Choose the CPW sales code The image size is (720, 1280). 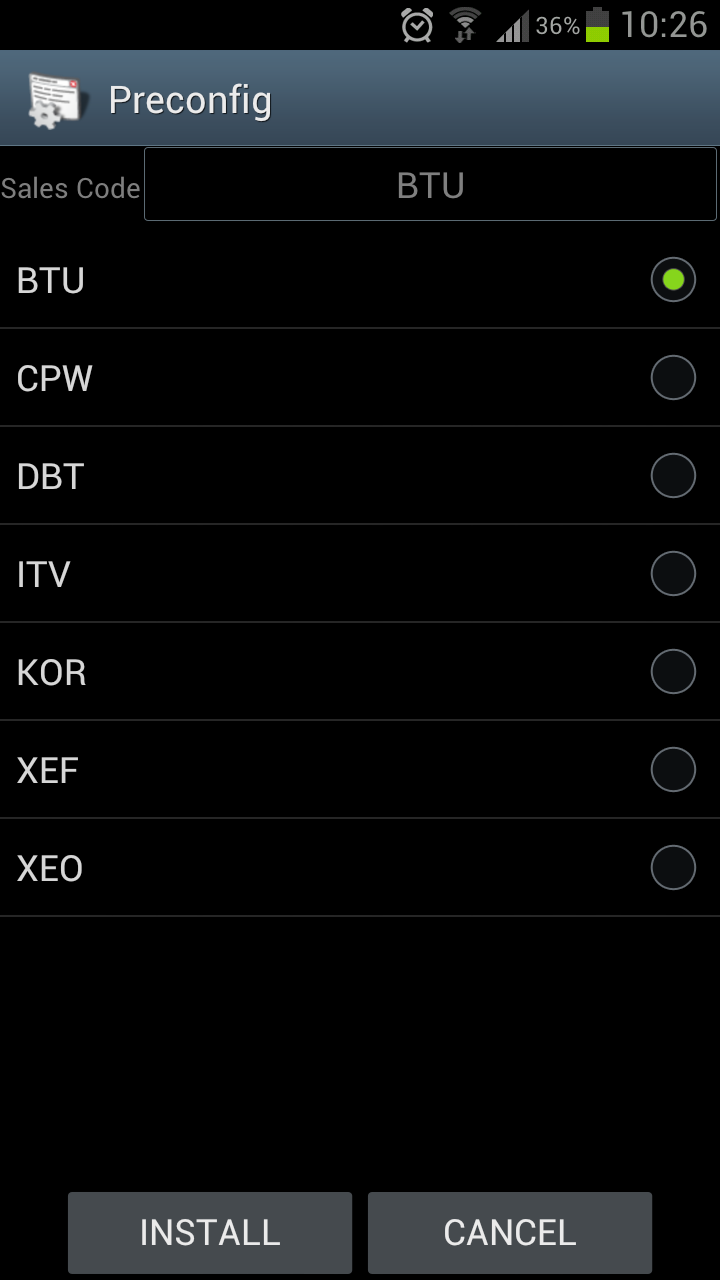point(672,378)
